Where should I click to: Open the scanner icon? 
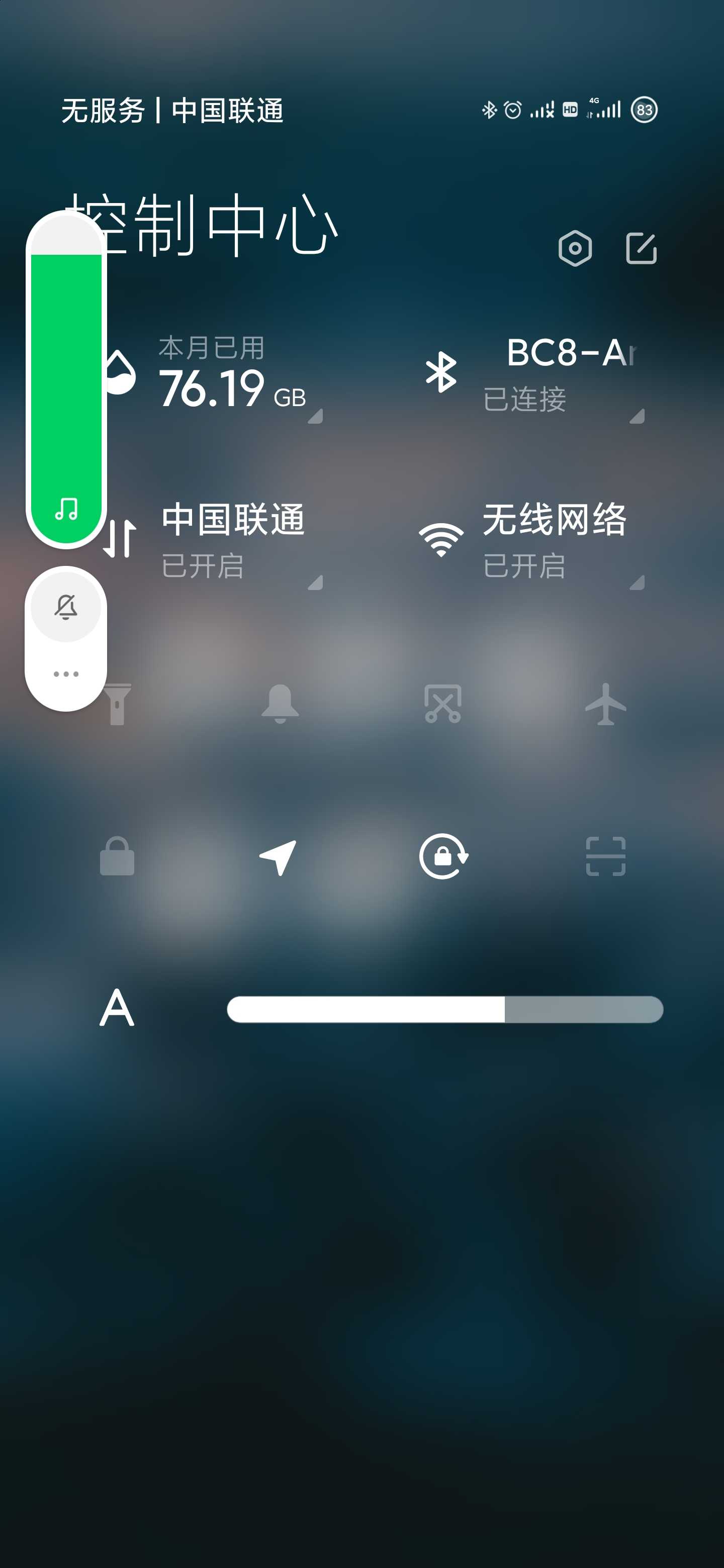click(x=605, y=856)
